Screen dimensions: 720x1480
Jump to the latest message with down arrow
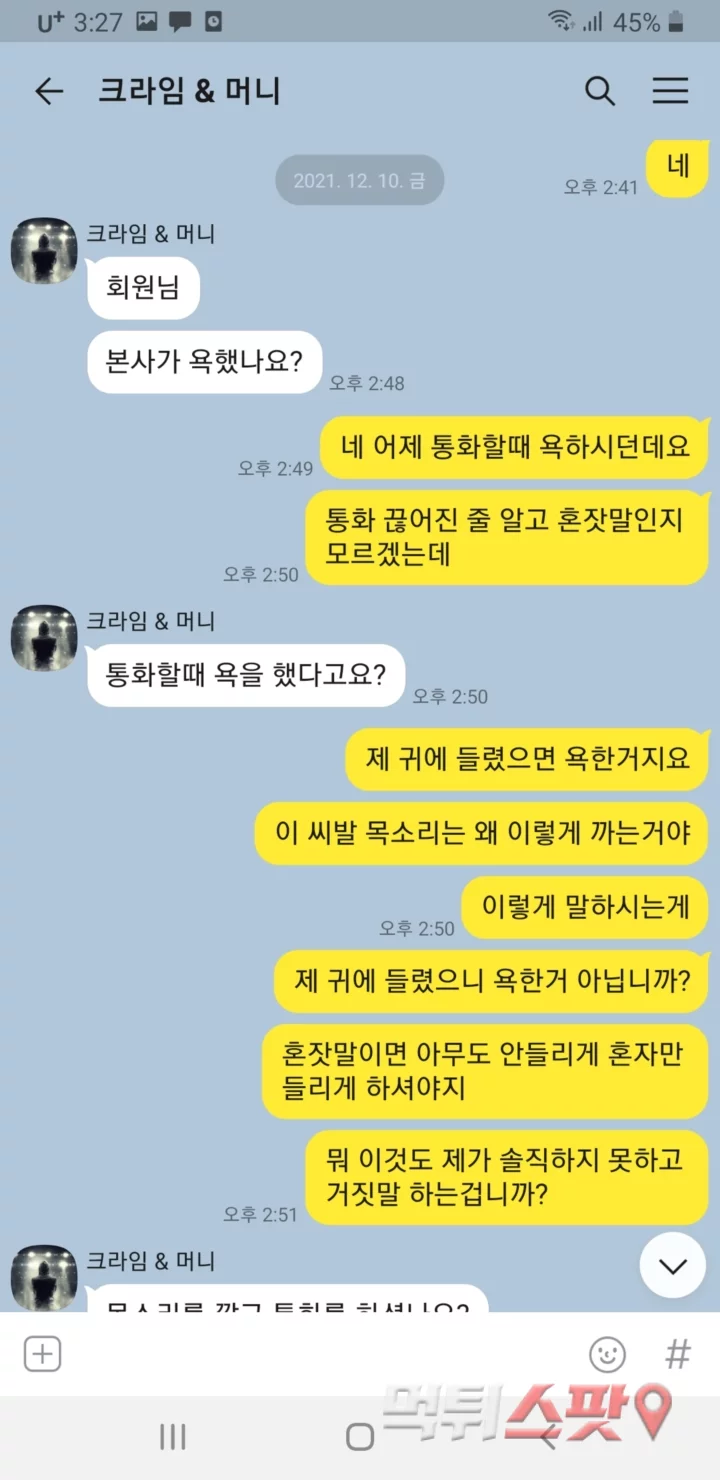tap(673, 1266)
